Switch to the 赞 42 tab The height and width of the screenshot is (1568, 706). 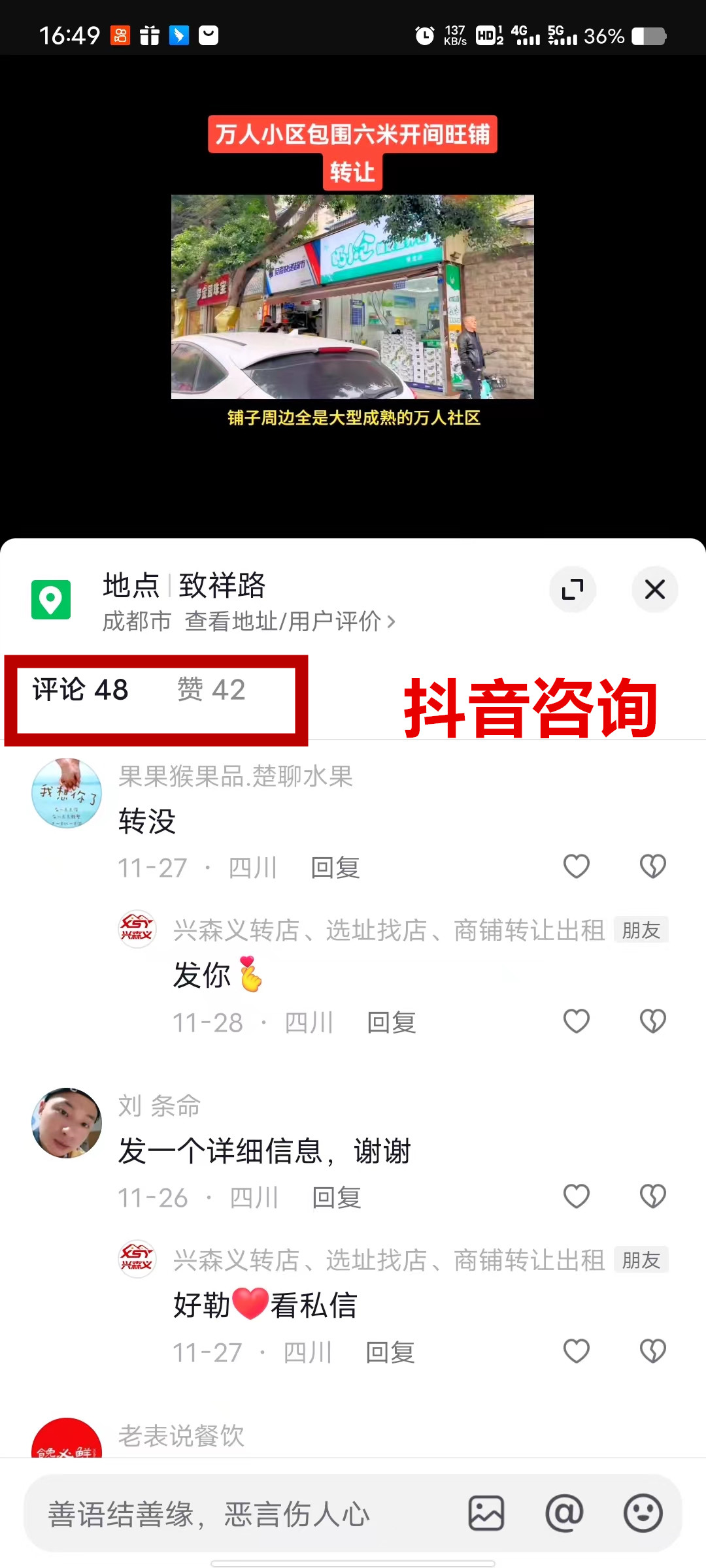click(211, 690)
